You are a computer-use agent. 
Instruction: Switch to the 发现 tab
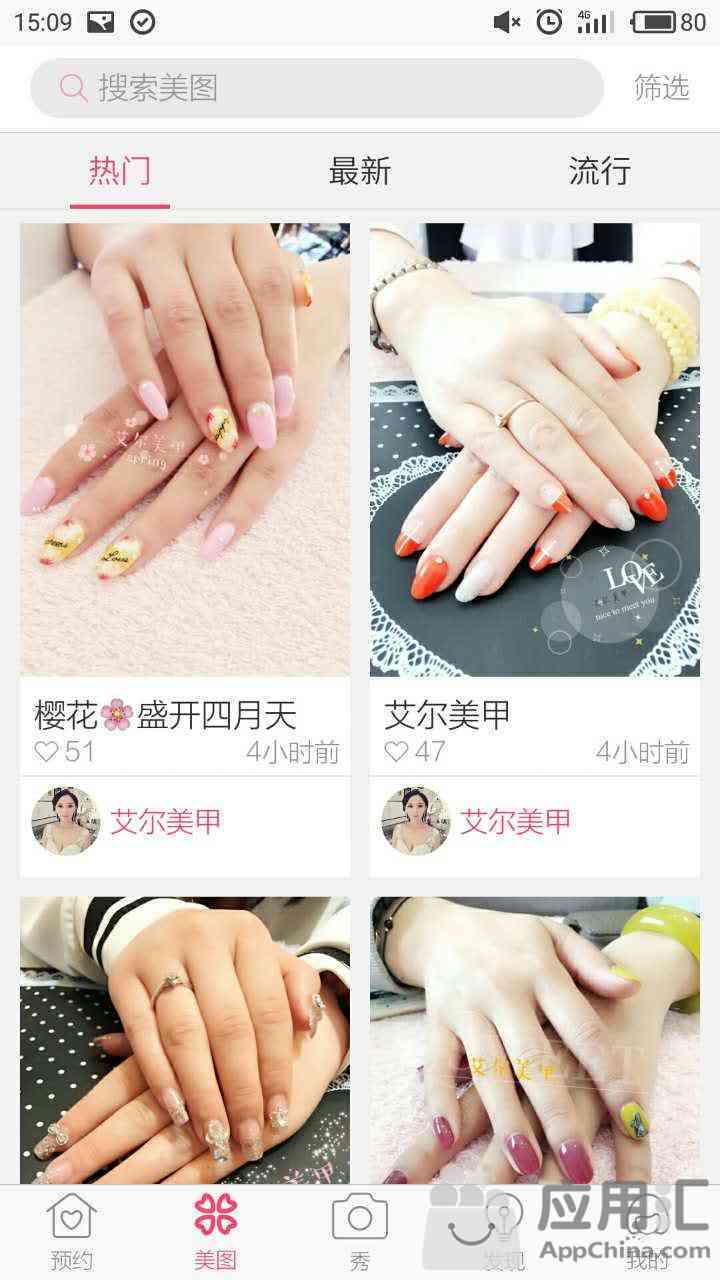click(x=503, y=1233)
